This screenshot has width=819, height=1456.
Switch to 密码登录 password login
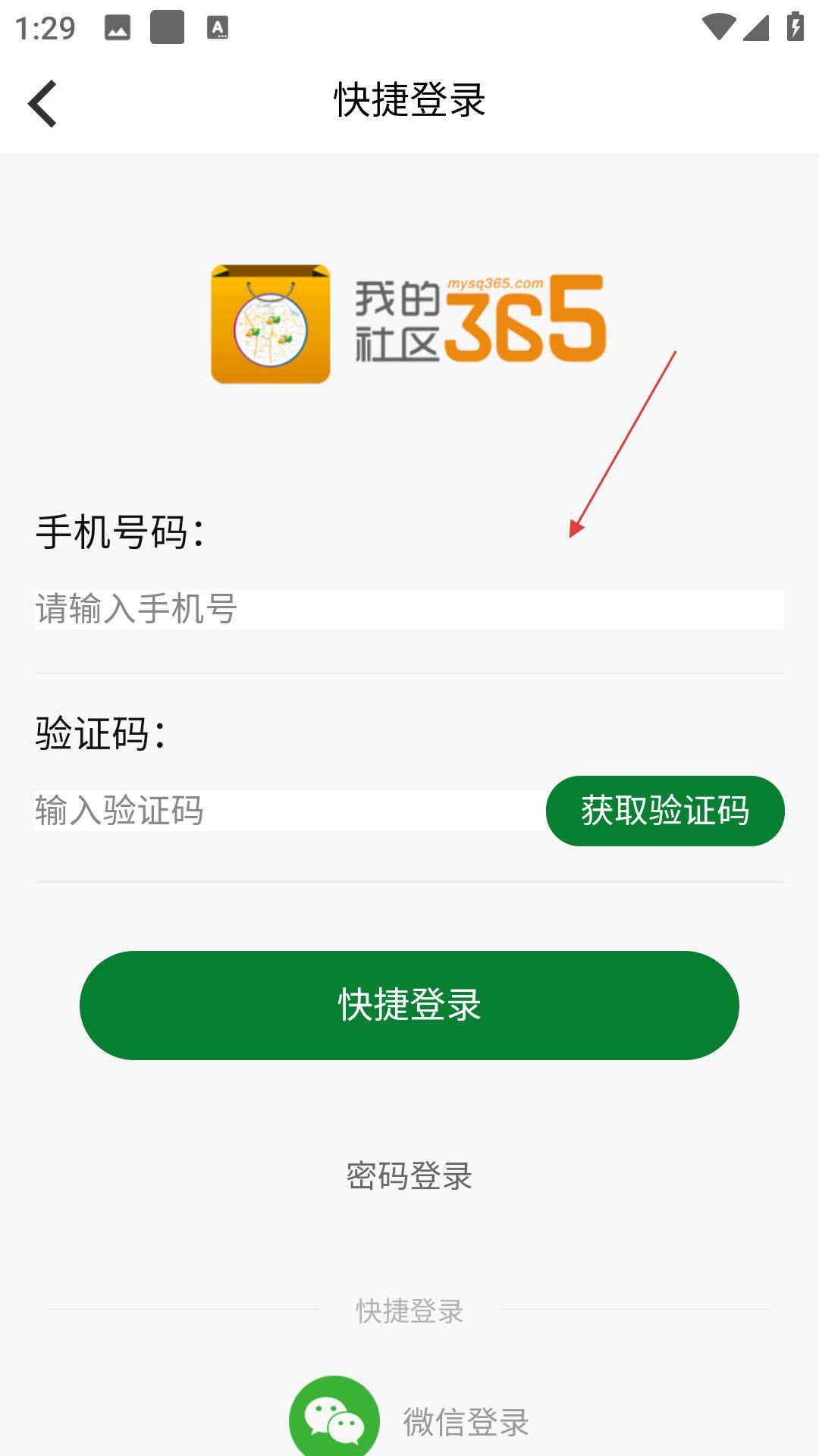click(409, 1176)
